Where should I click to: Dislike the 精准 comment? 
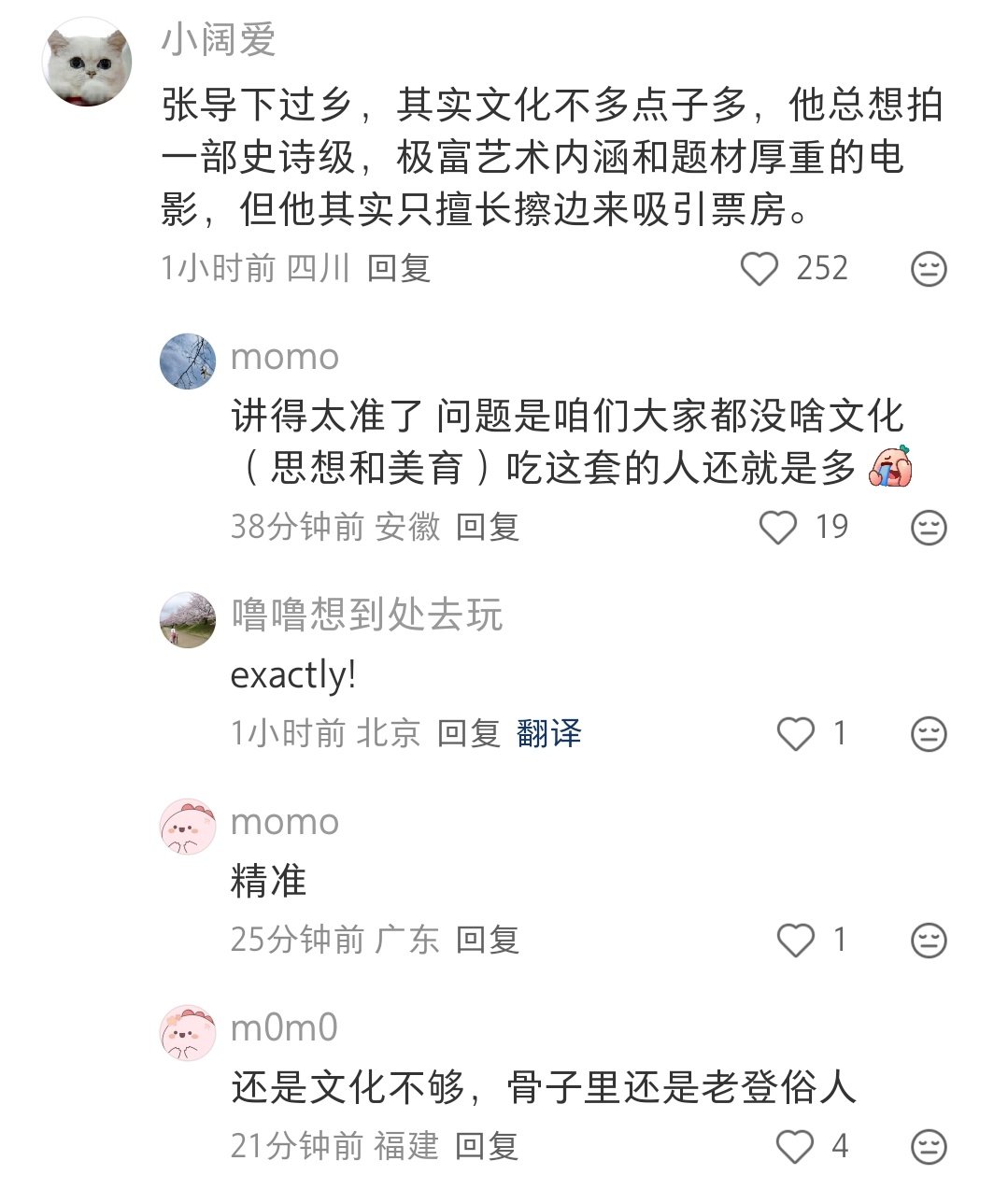pyautogui.click(x=929, y=941)
